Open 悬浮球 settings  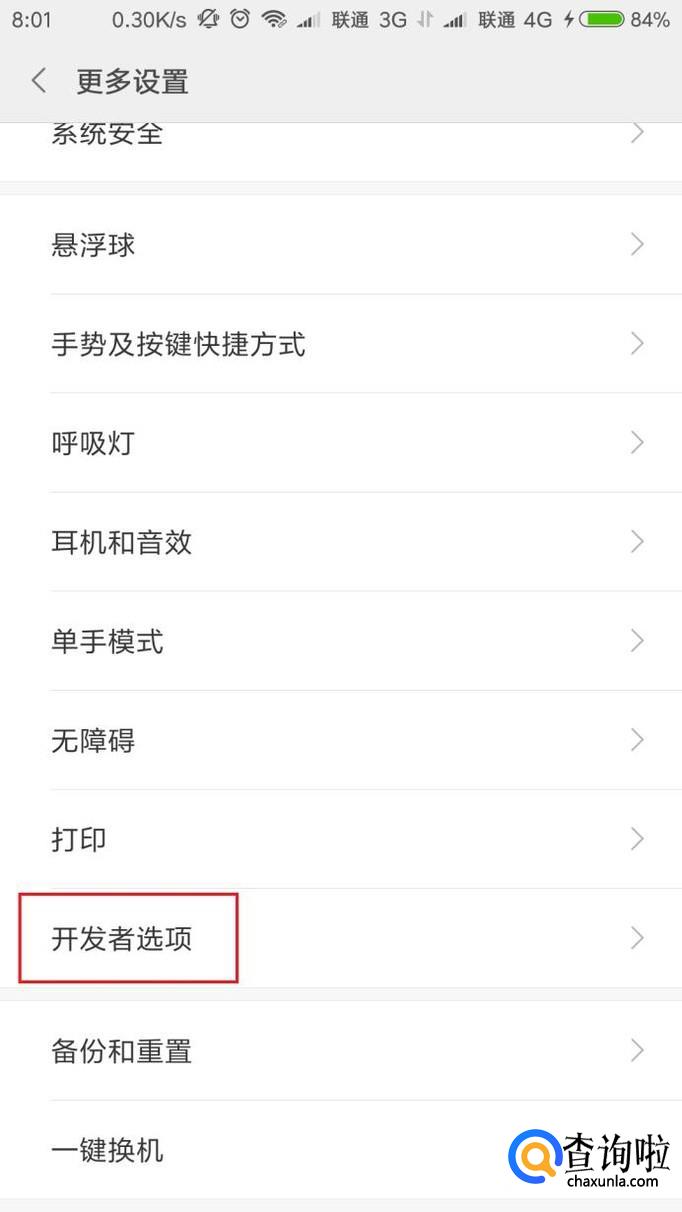[341, 245]
